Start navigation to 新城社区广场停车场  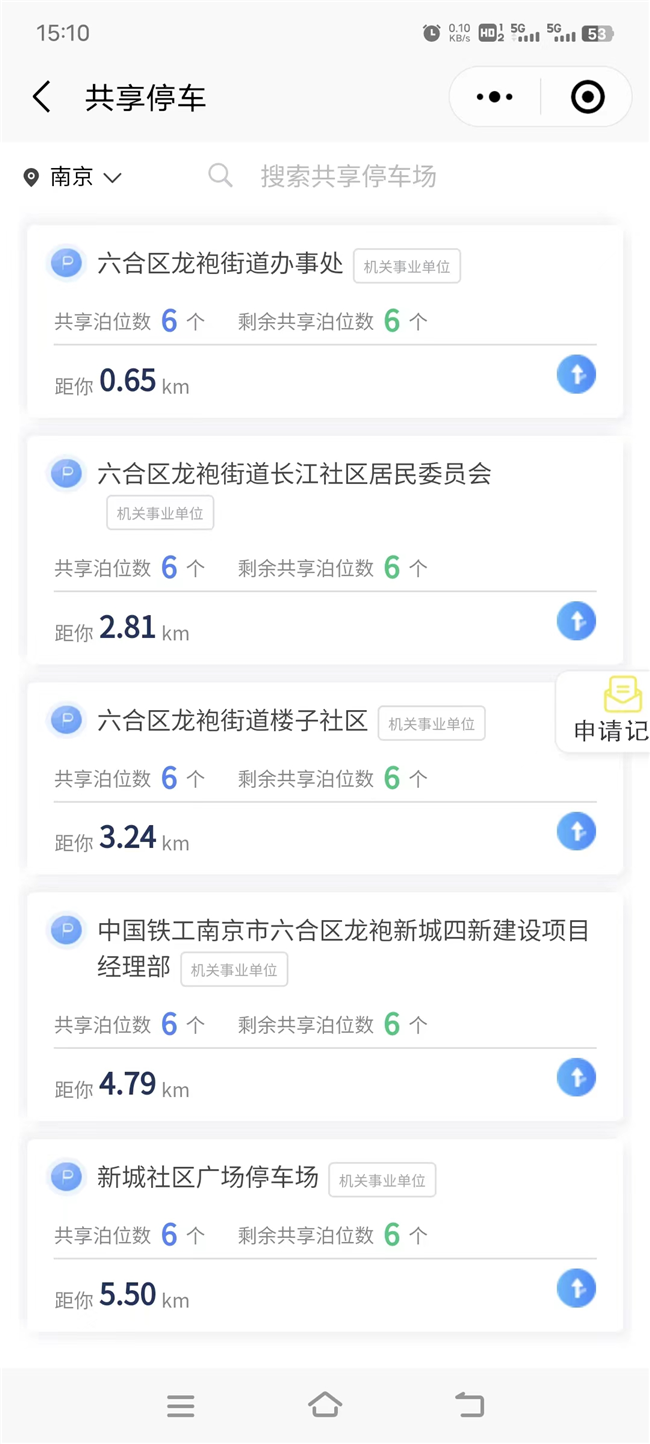(576, 1288)
